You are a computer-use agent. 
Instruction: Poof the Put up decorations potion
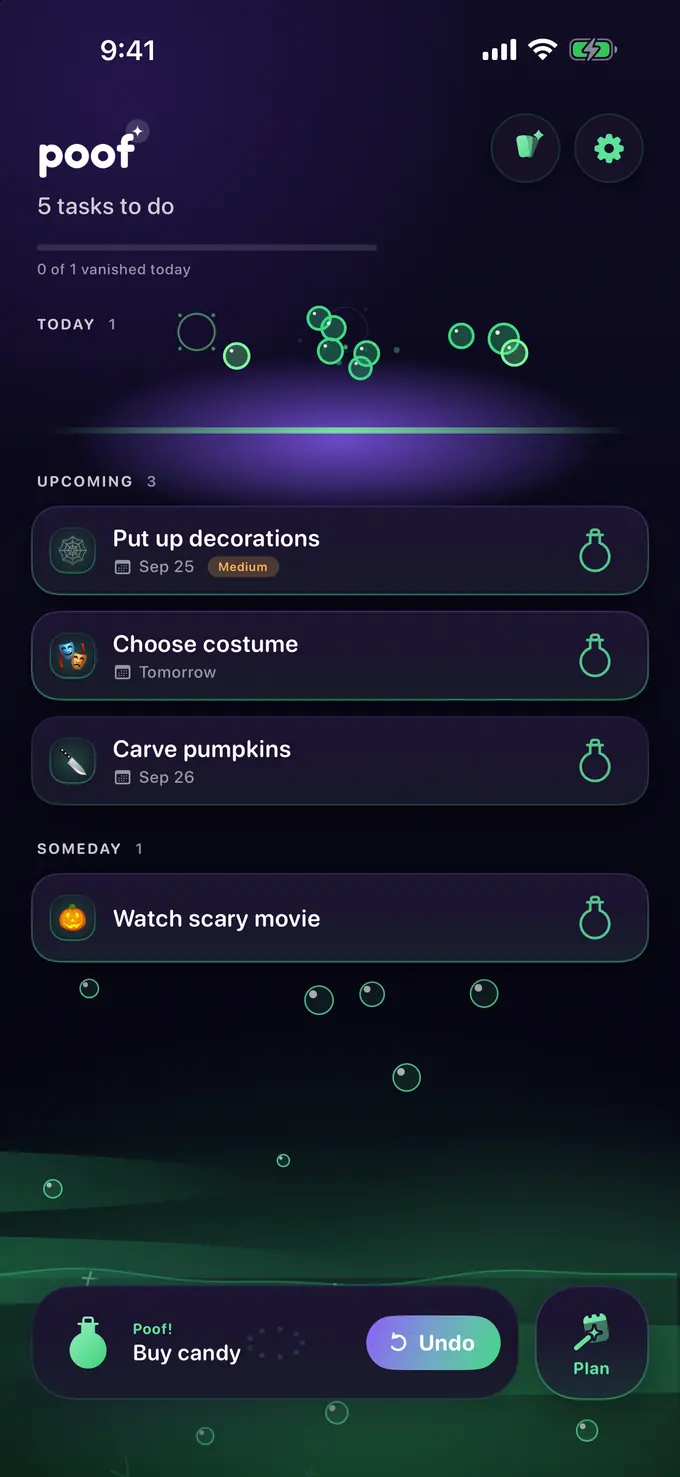[x=595, y=551]
